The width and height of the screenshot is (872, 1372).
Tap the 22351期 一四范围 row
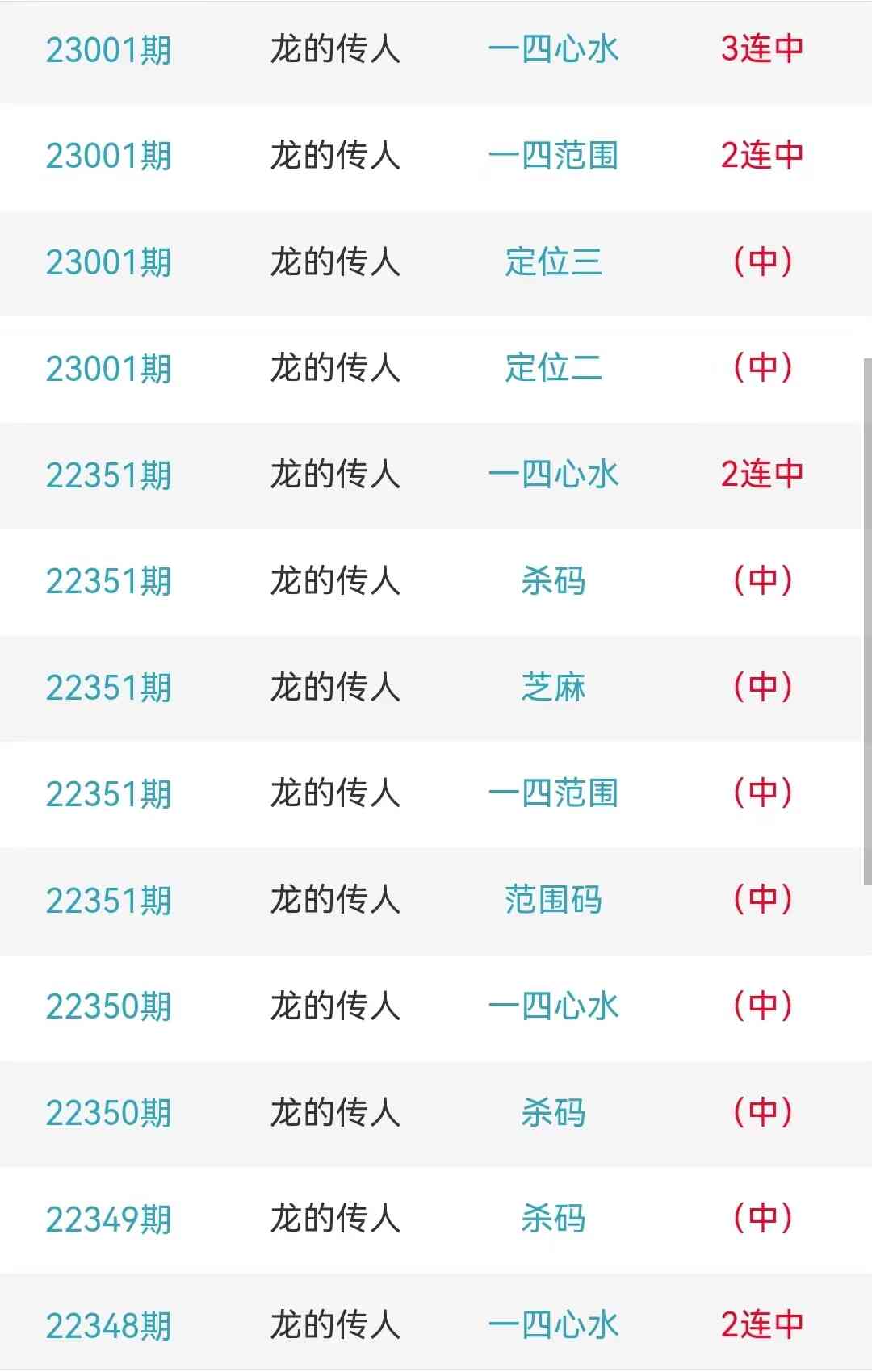click(x=553, y=793)
